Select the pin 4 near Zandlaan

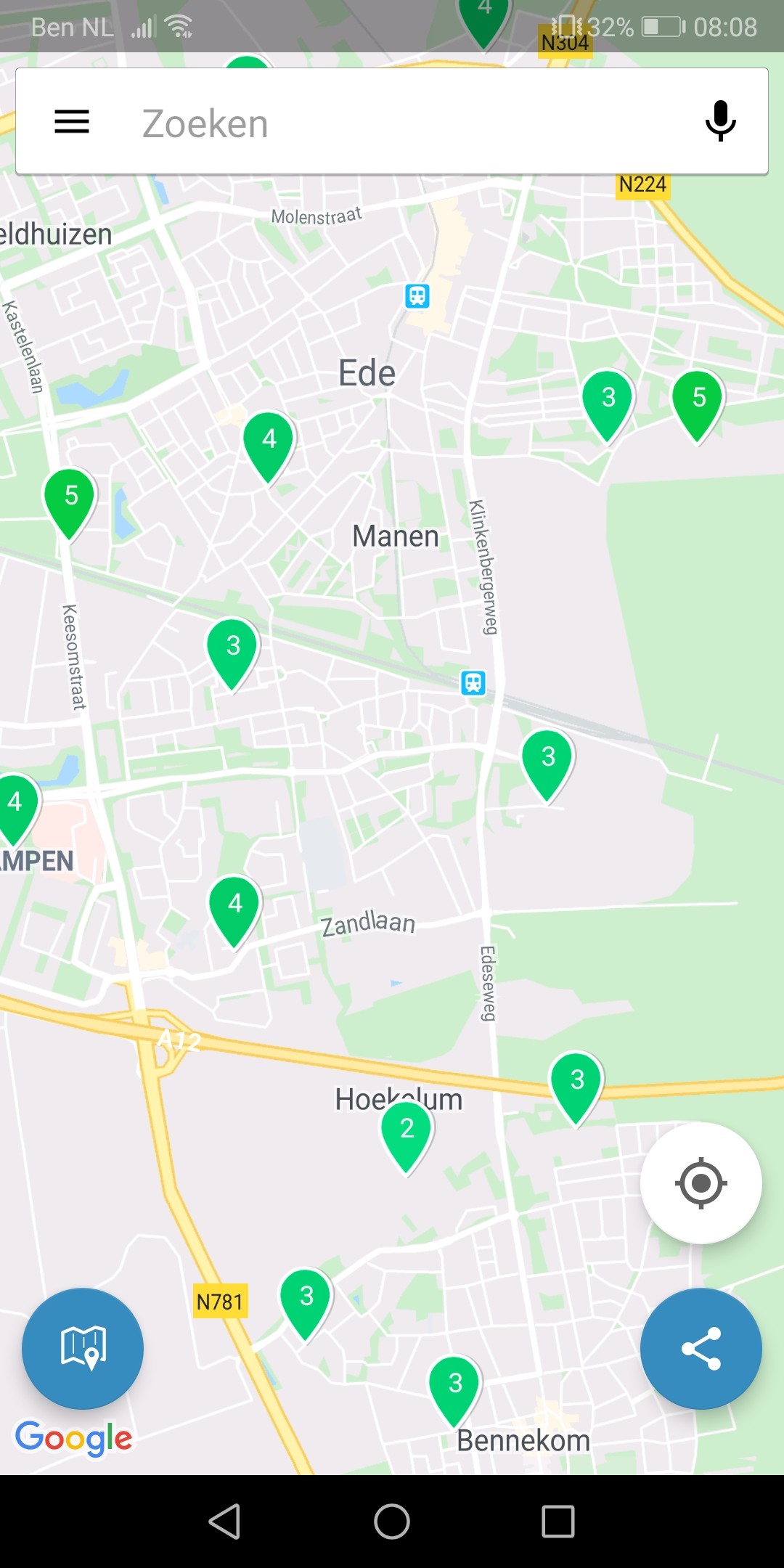coord(234,905)
